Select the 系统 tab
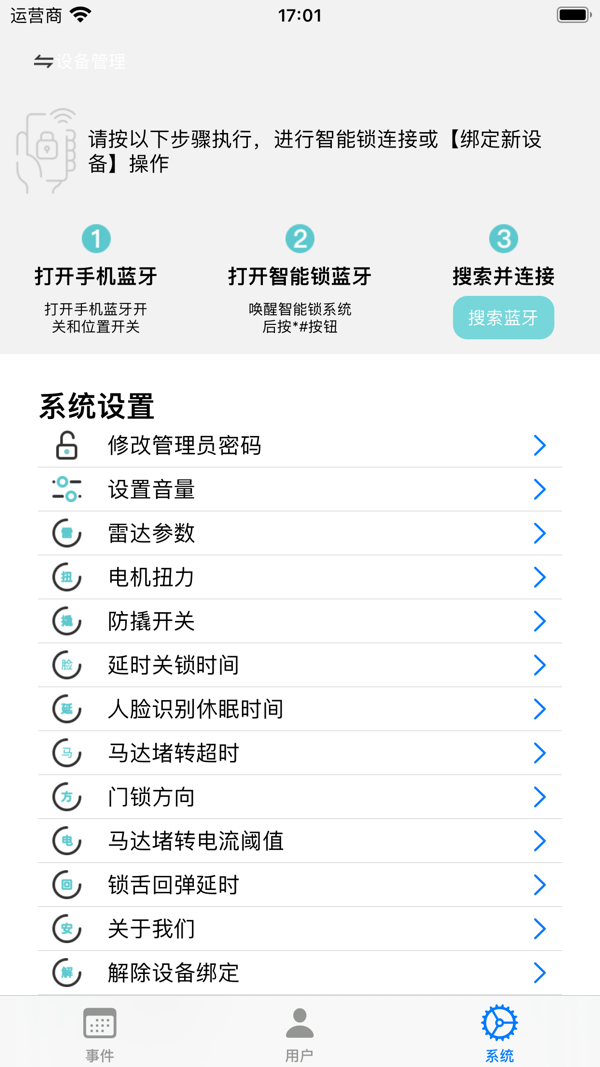 [499, 1033]
